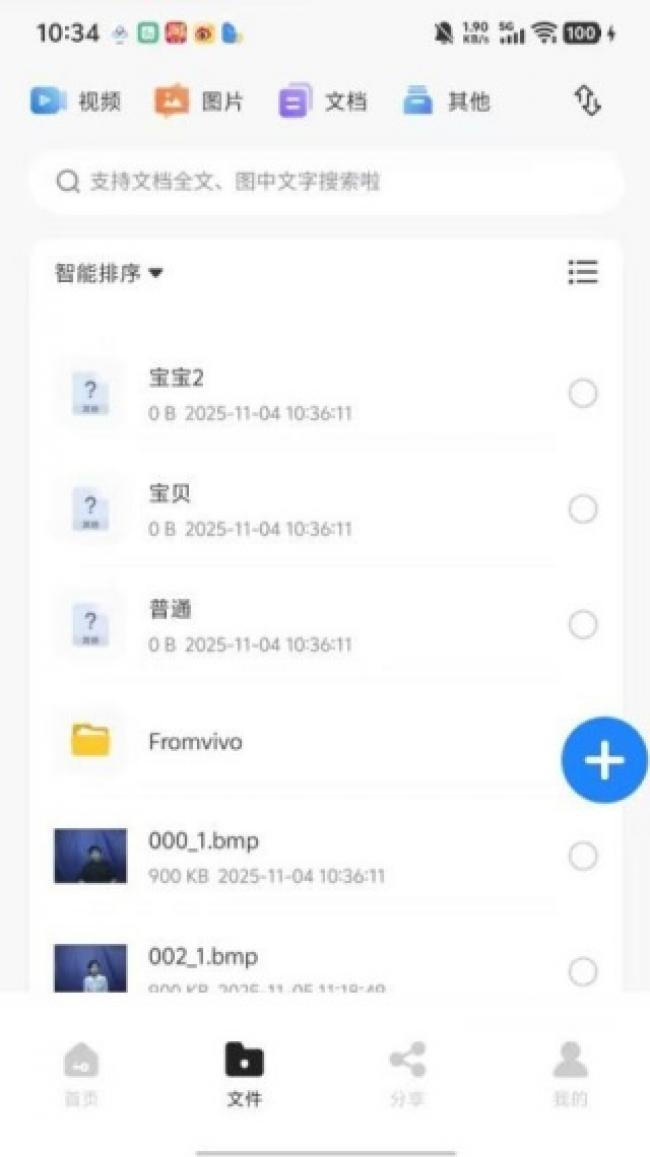Open the 文档 category

pyautogui.click(x=323, y=101)
